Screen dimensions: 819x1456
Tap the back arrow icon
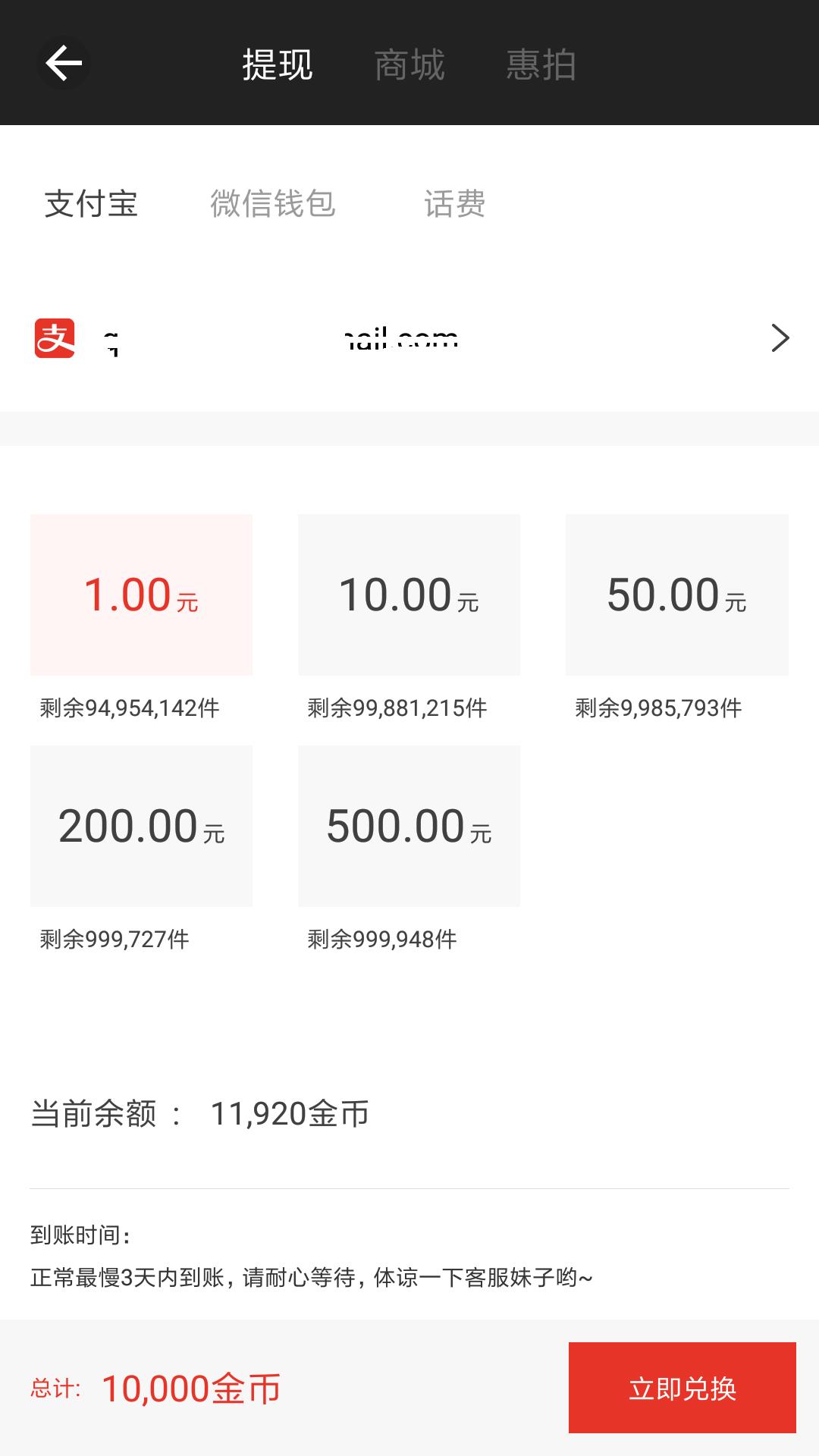62,63
